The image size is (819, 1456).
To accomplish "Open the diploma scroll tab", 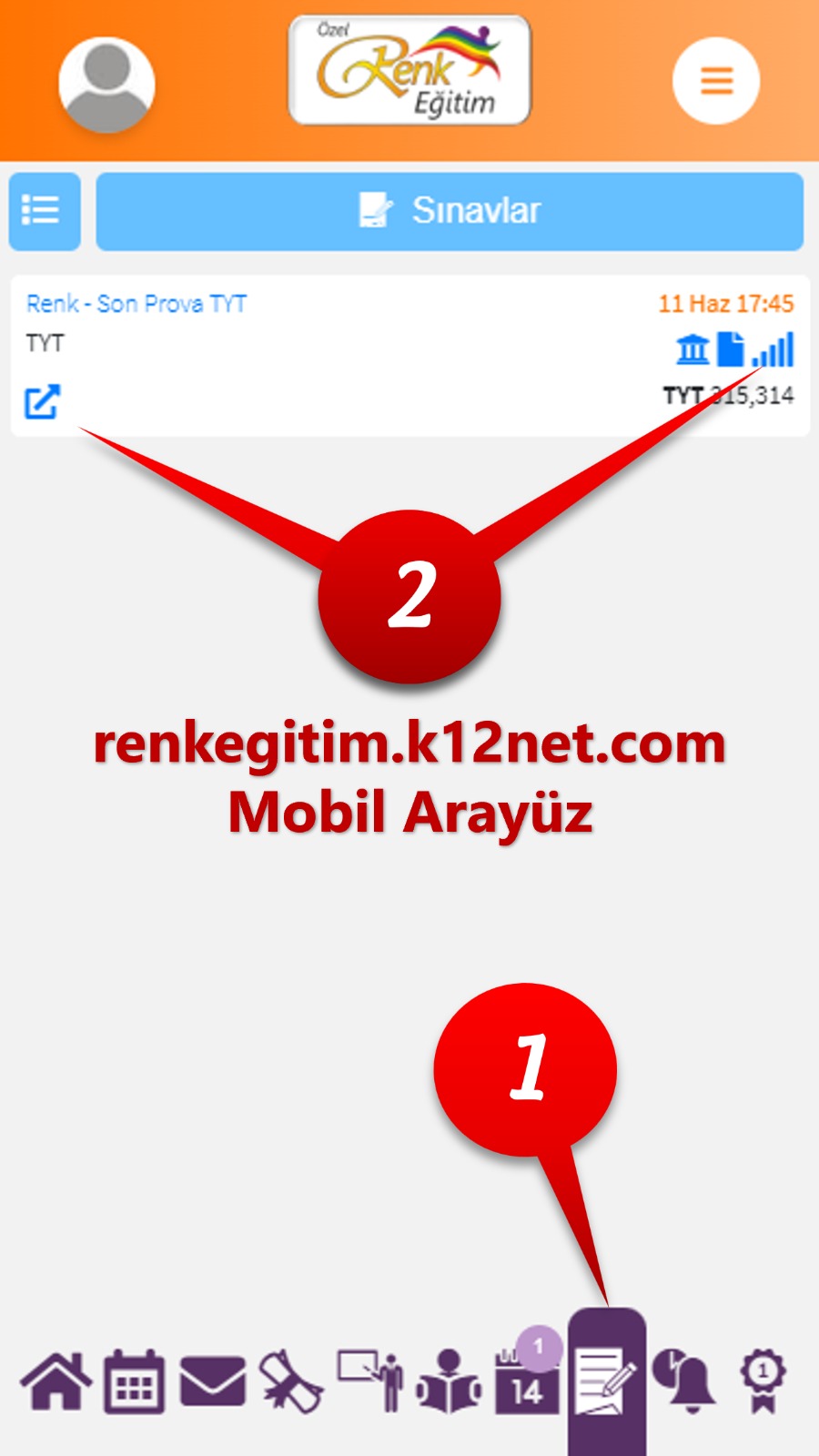I will point(291,1381).
